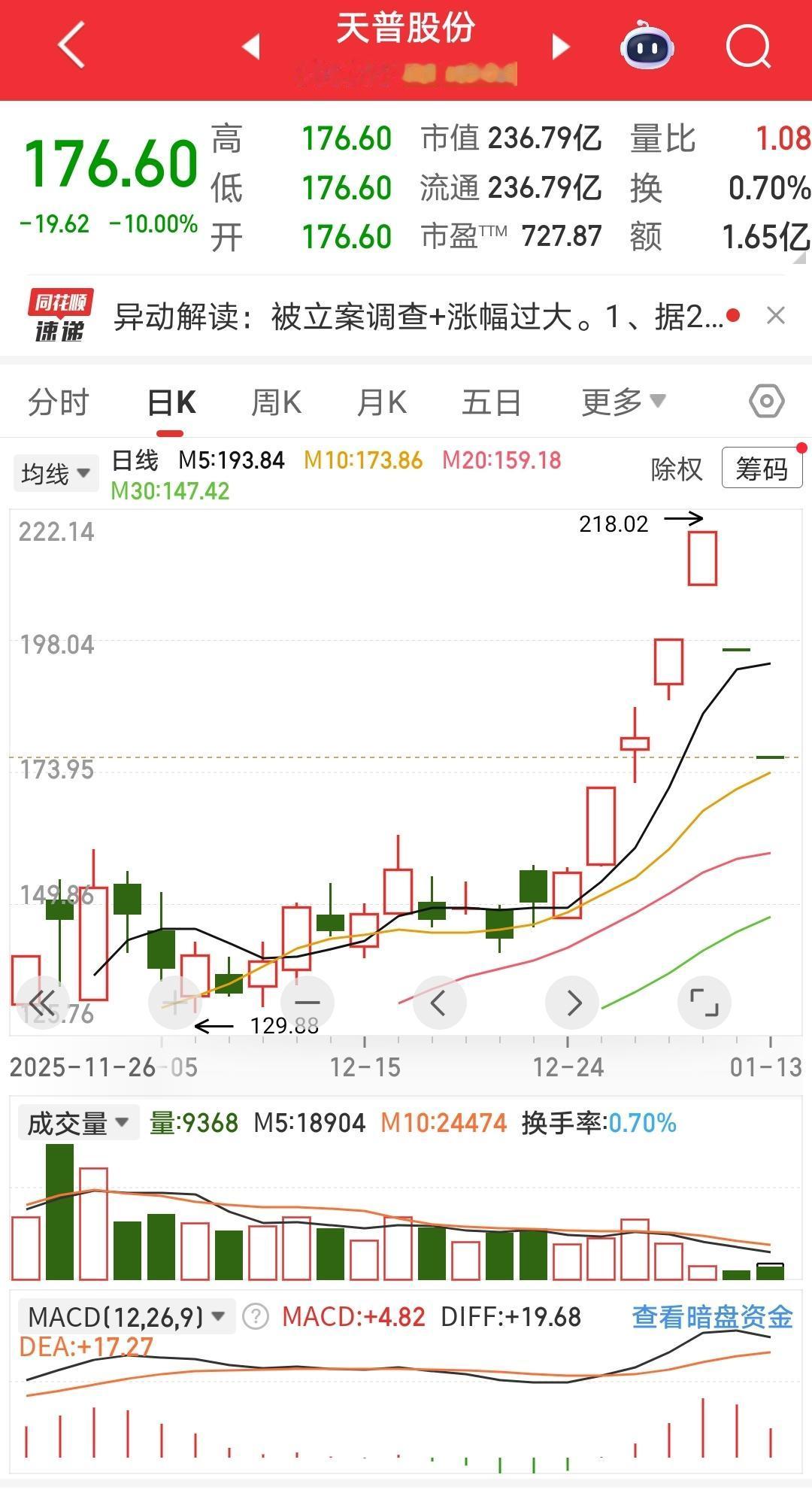
Task: Tap the robot assistant icon in the header
Action: (x=648, y=47)
